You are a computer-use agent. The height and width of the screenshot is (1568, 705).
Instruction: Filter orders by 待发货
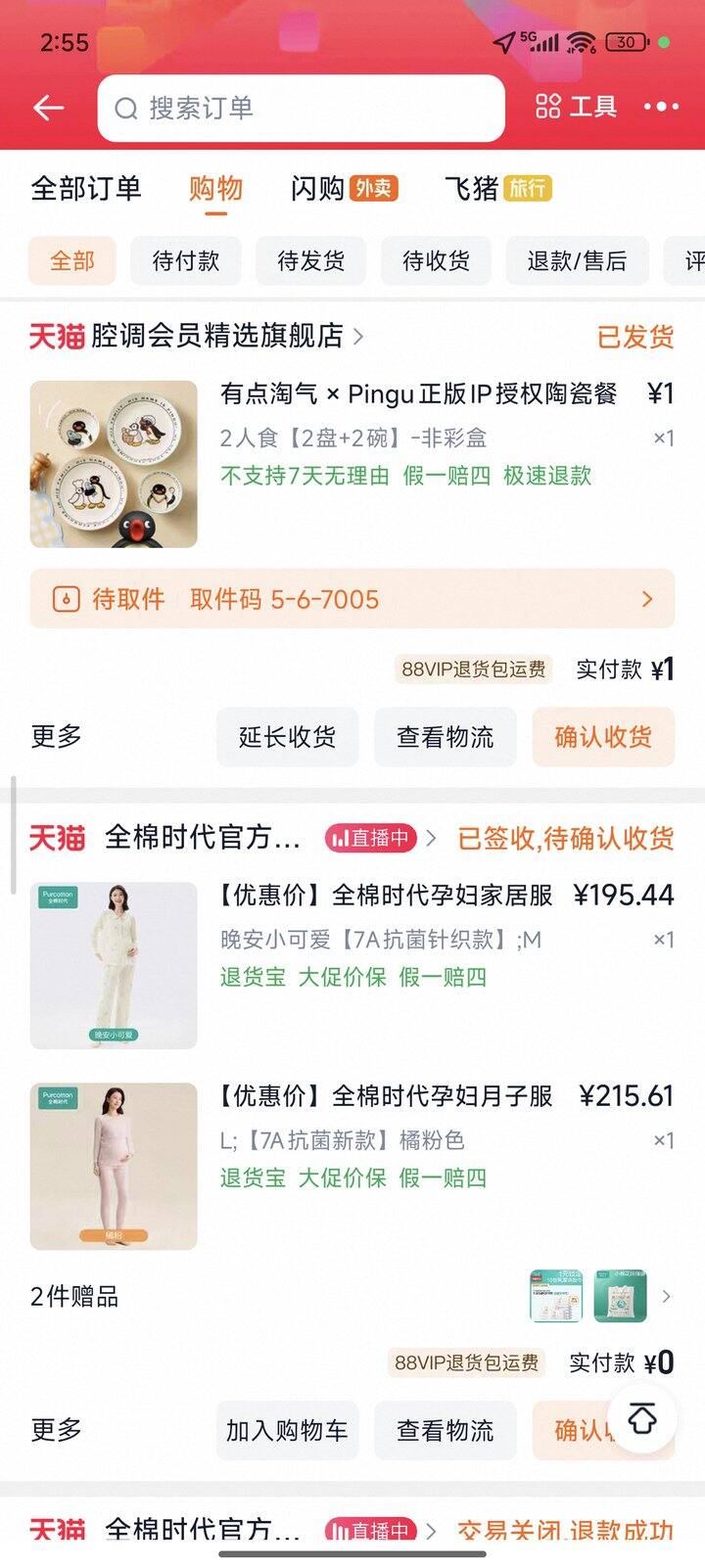point(310,261)
